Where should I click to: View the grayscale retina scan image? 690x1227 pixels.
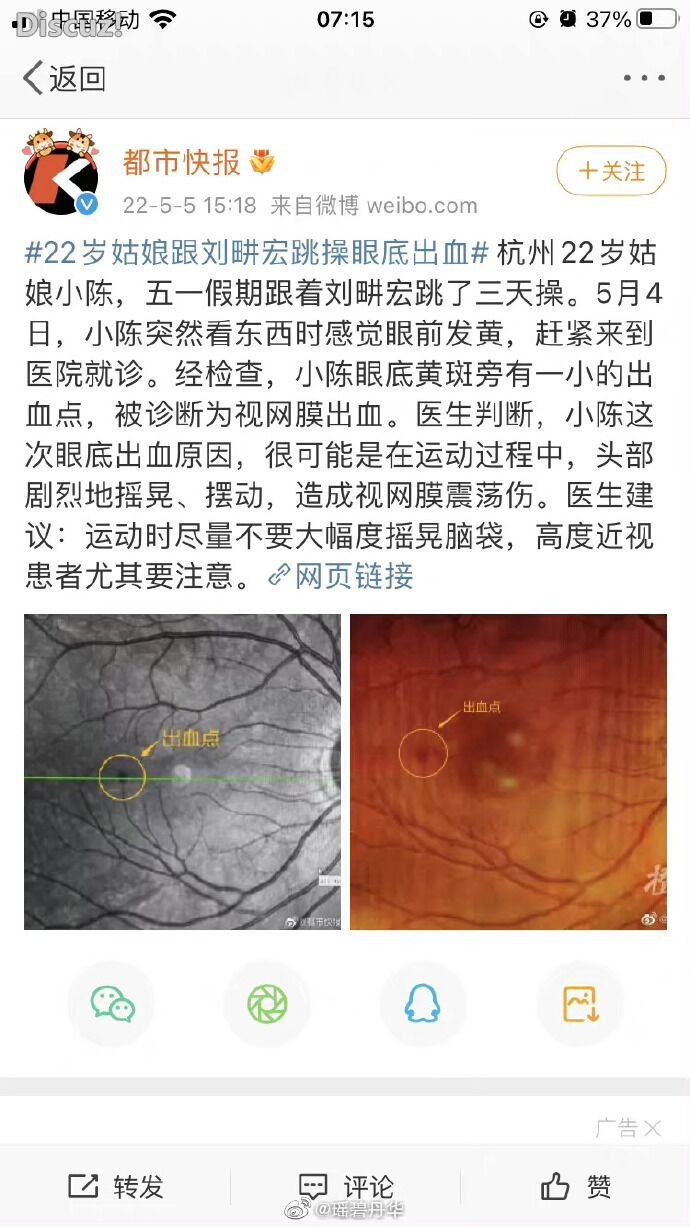pyautogui.click(x=182, y=771)
